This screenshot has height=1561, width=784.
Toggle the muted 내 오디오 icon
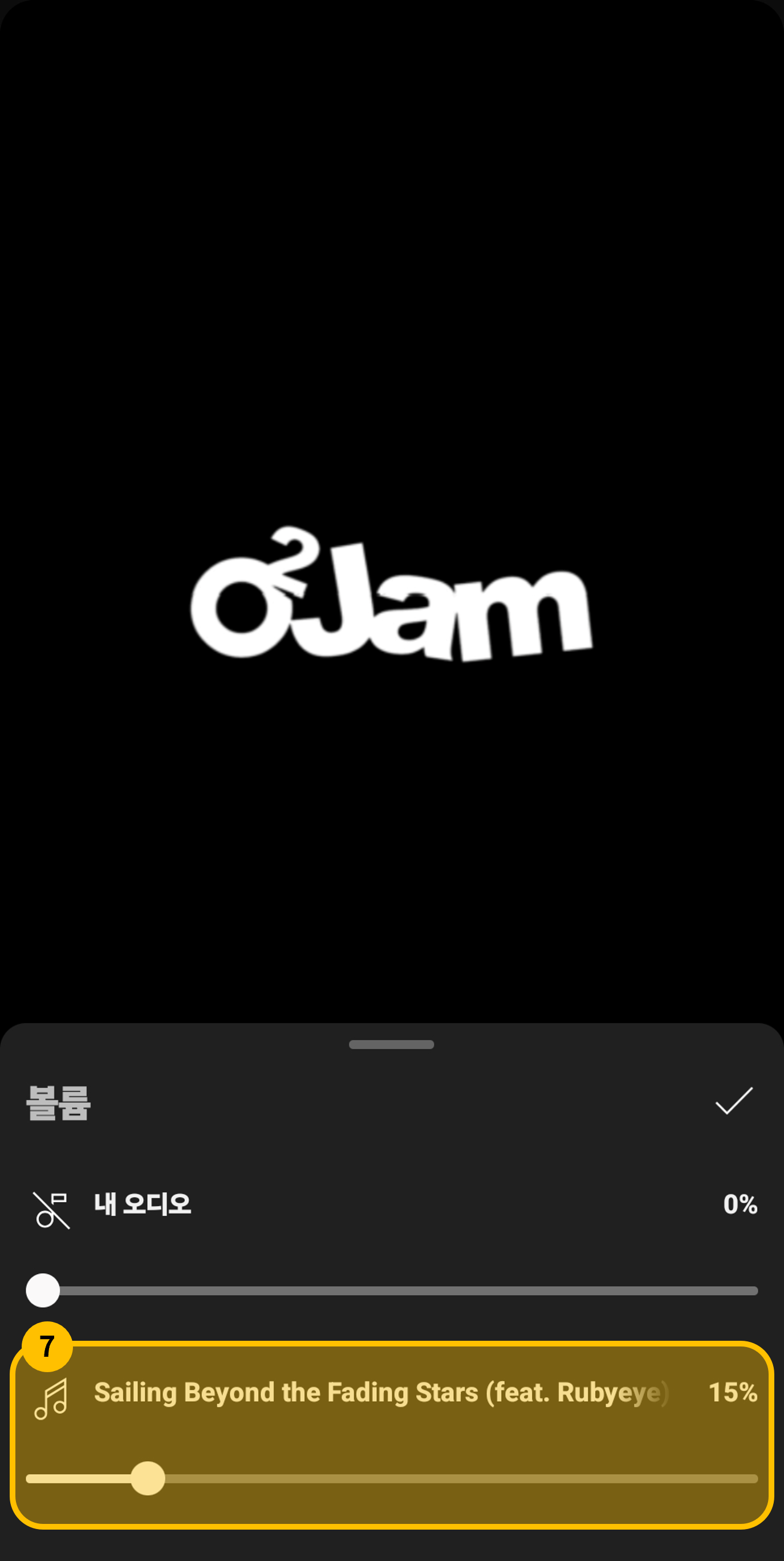[x=51, y=1210]
